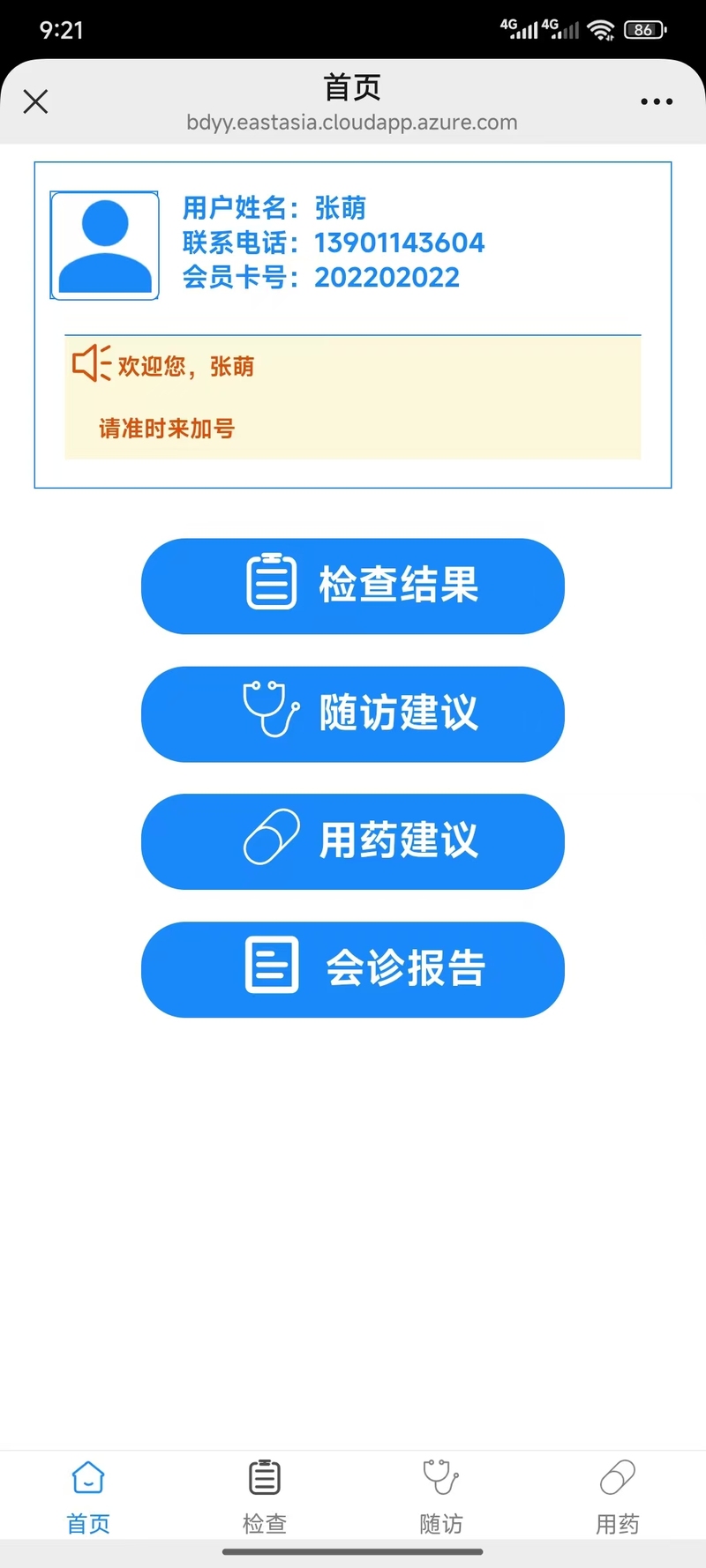
Task: Open the three-dot overflow menu
Action: (657, 101)
